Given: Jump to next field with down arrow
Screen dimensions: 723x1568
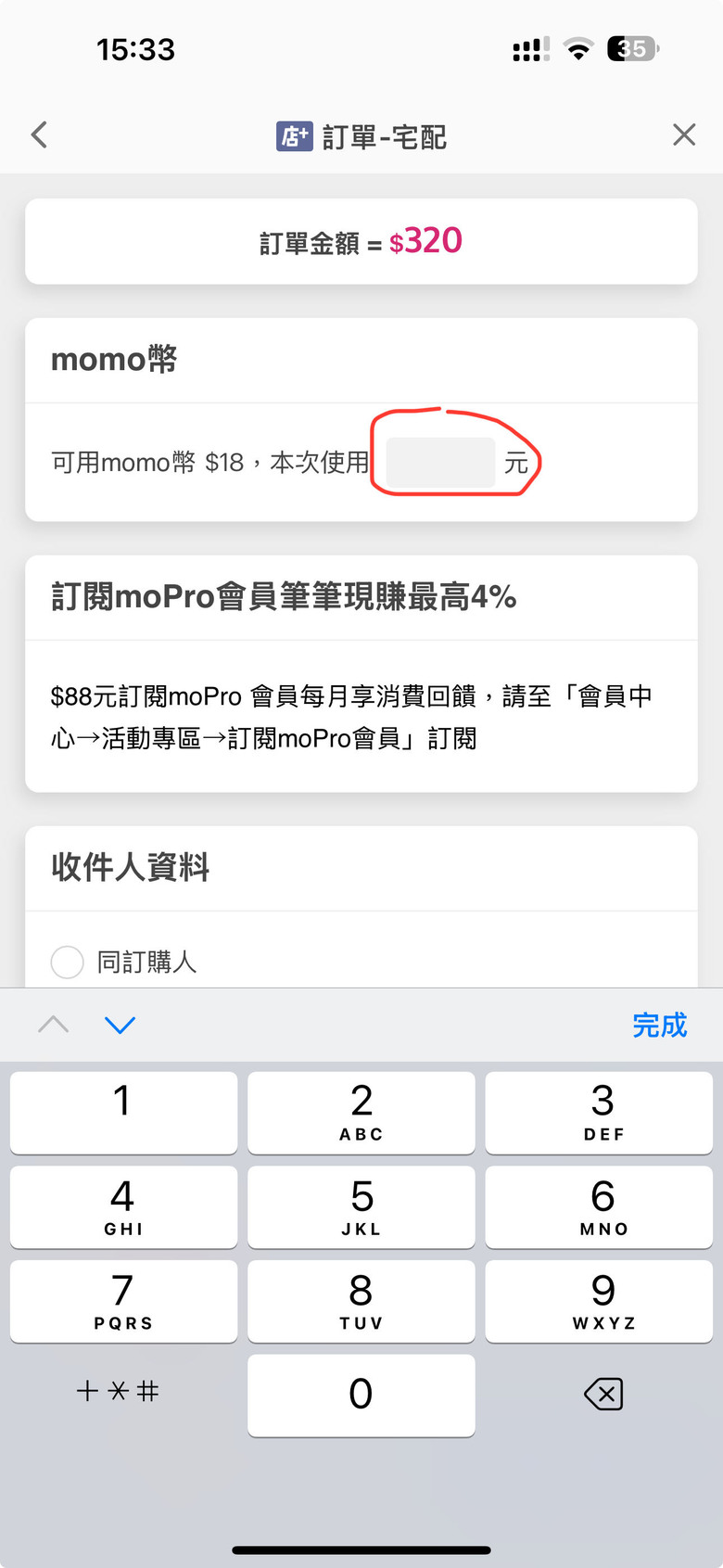Looking at the screenshot, I should point(120,1025).
